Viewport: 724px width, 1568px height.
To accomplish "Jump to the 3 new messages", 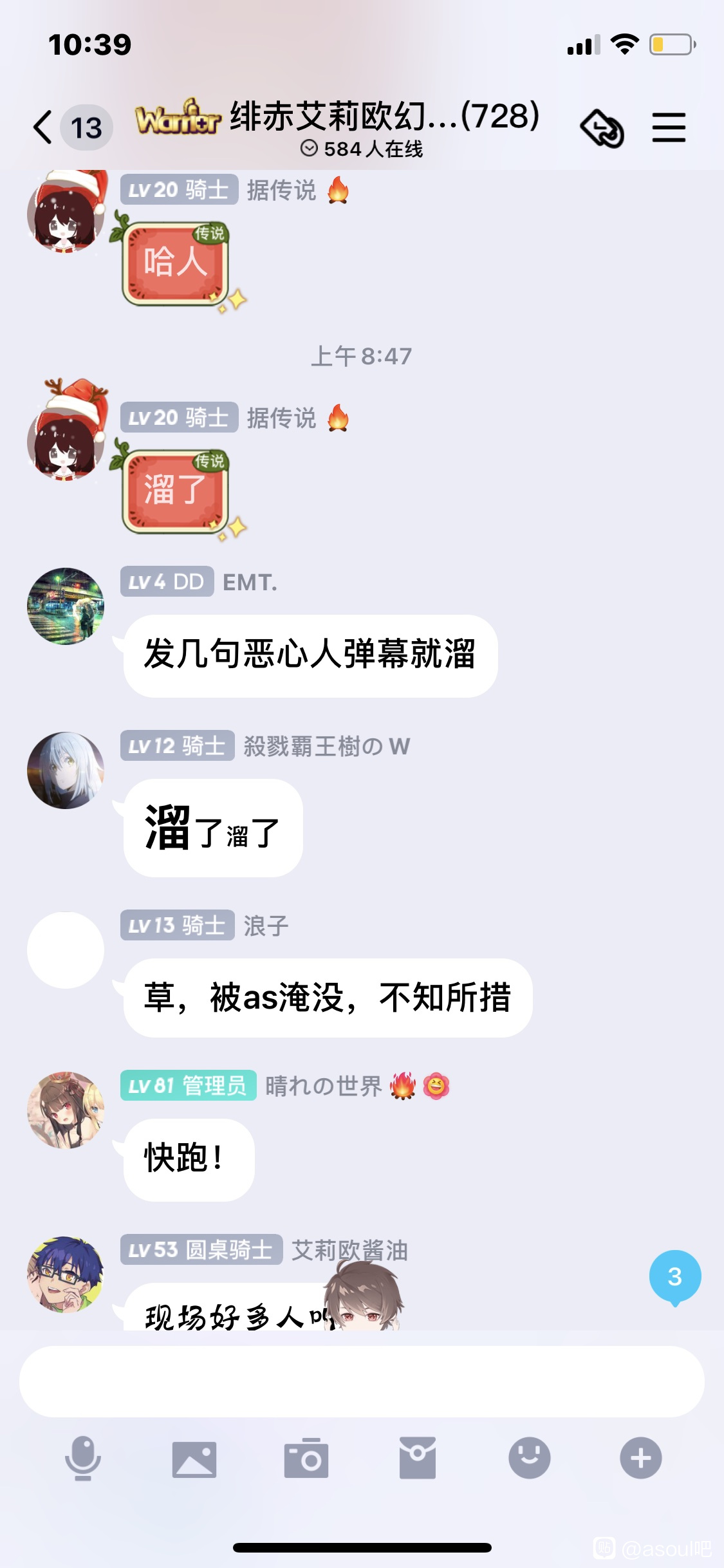I will [674, 1277].
